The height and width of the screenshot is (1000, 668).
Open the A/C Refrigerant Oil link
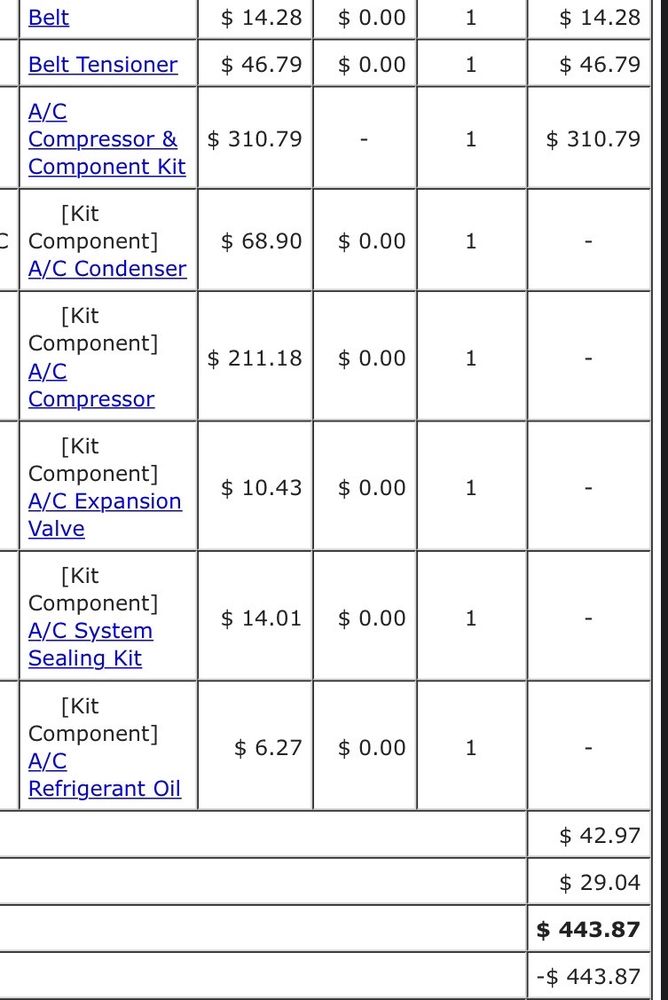pyautogui.click(x=105, y=775)
